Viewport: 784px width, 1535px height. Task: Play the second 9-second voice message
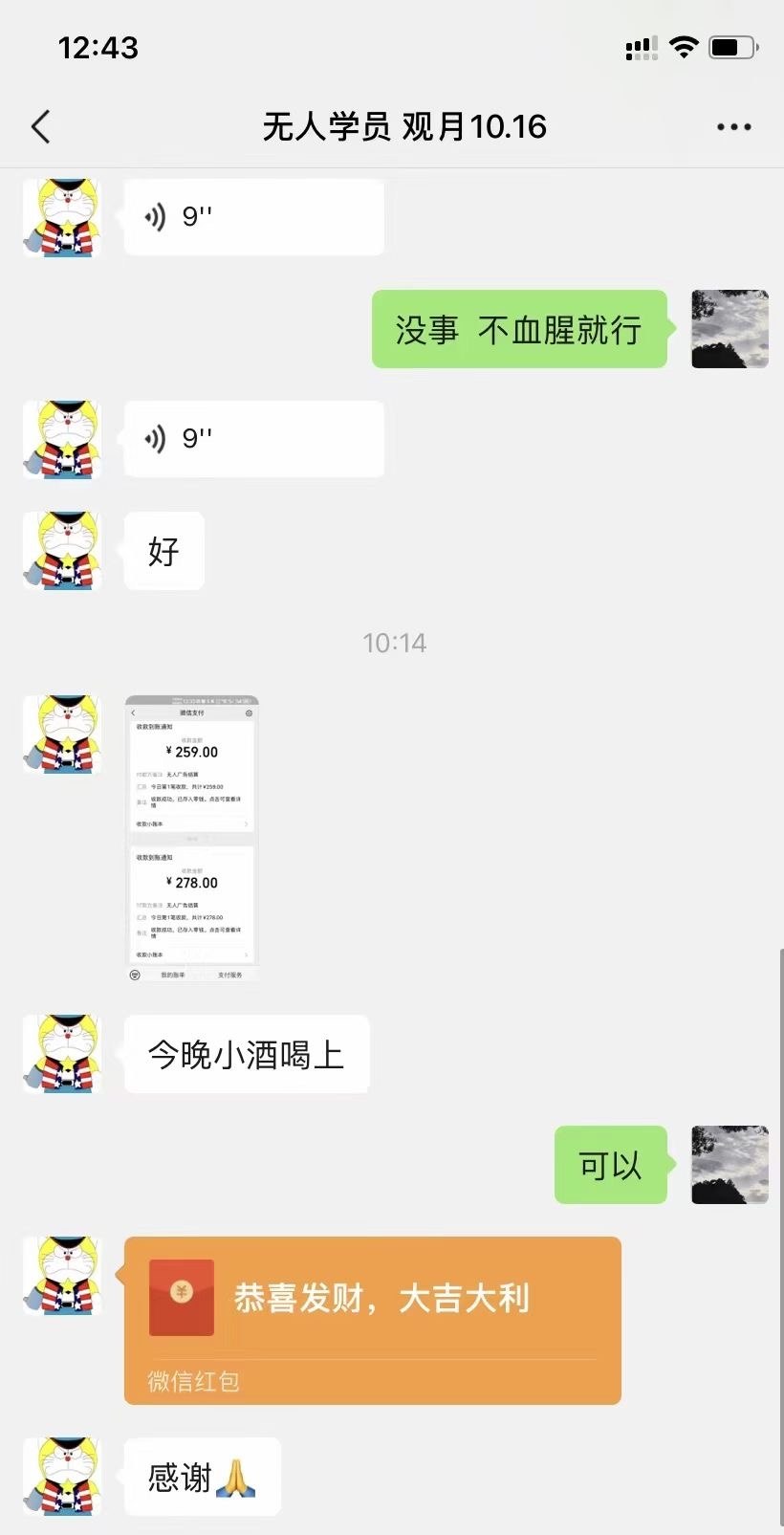[x=253, y=439]
